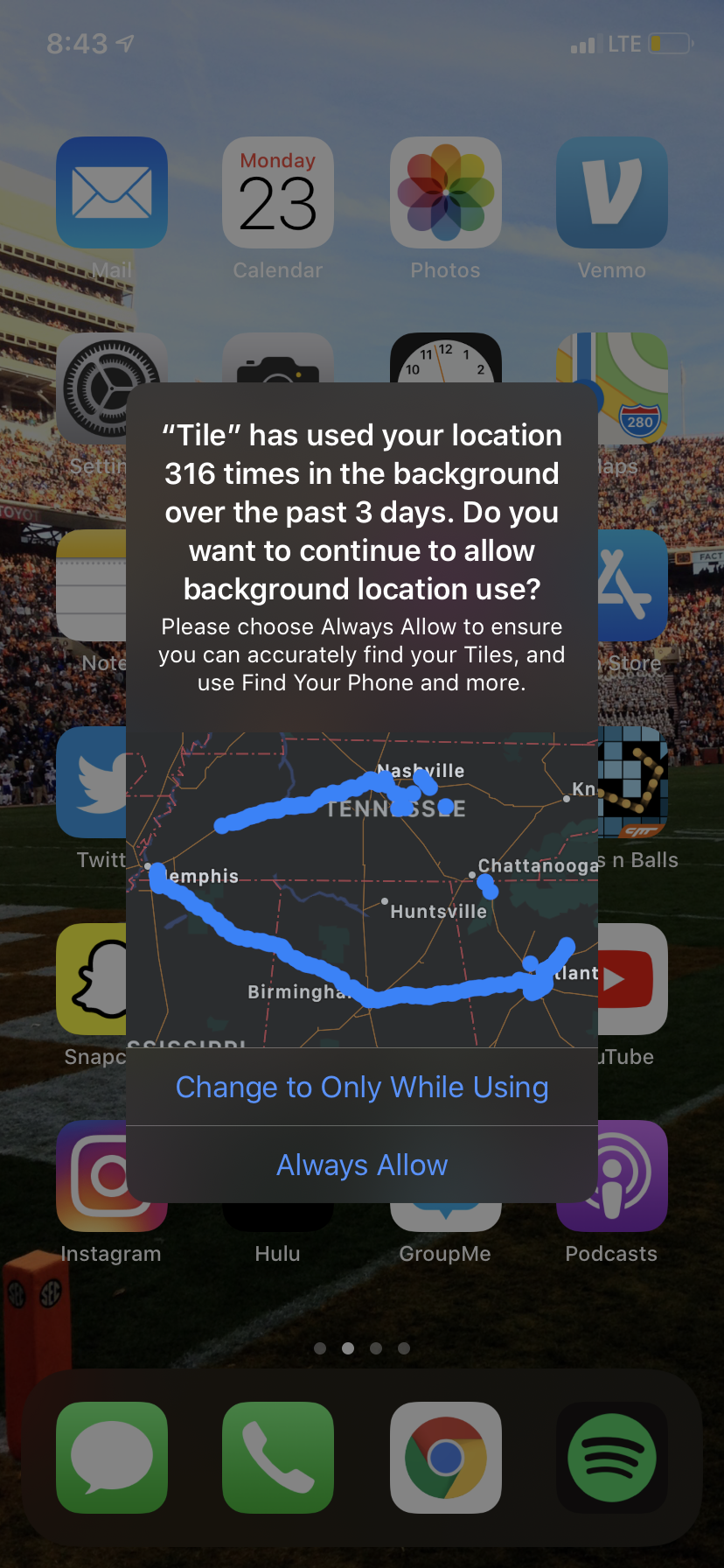Select Always Allow for Tile location

click(362, 1165)
